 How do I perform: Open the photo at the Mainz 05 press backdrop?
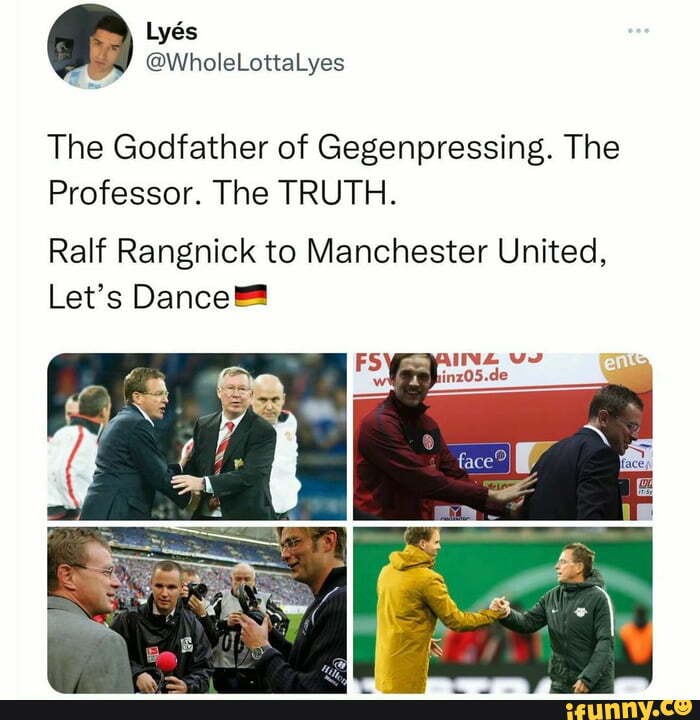[x=503, y=436]
